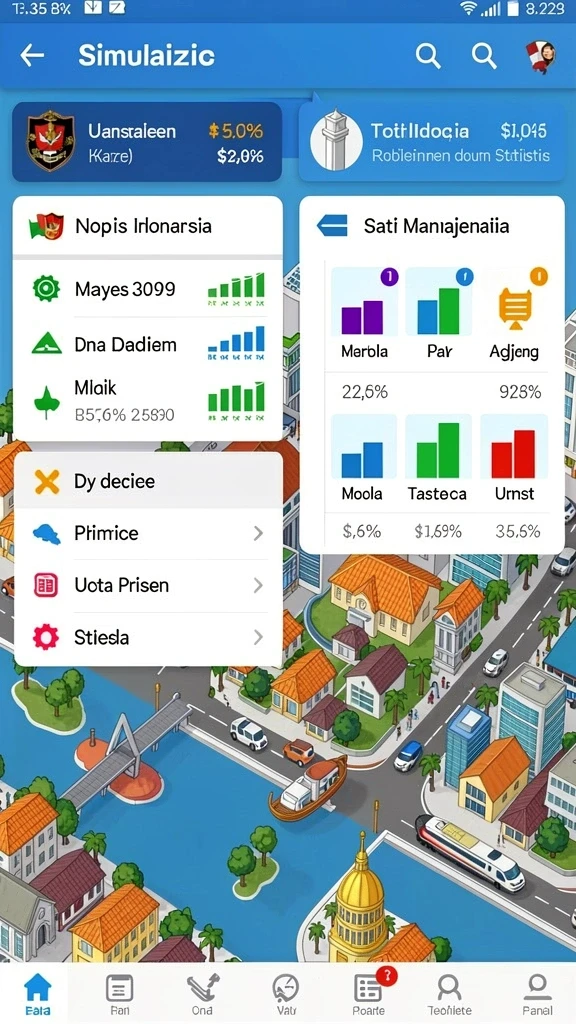Switch to the Vaty tab
The image size is (576, 1024).
[x=285, y=994]
